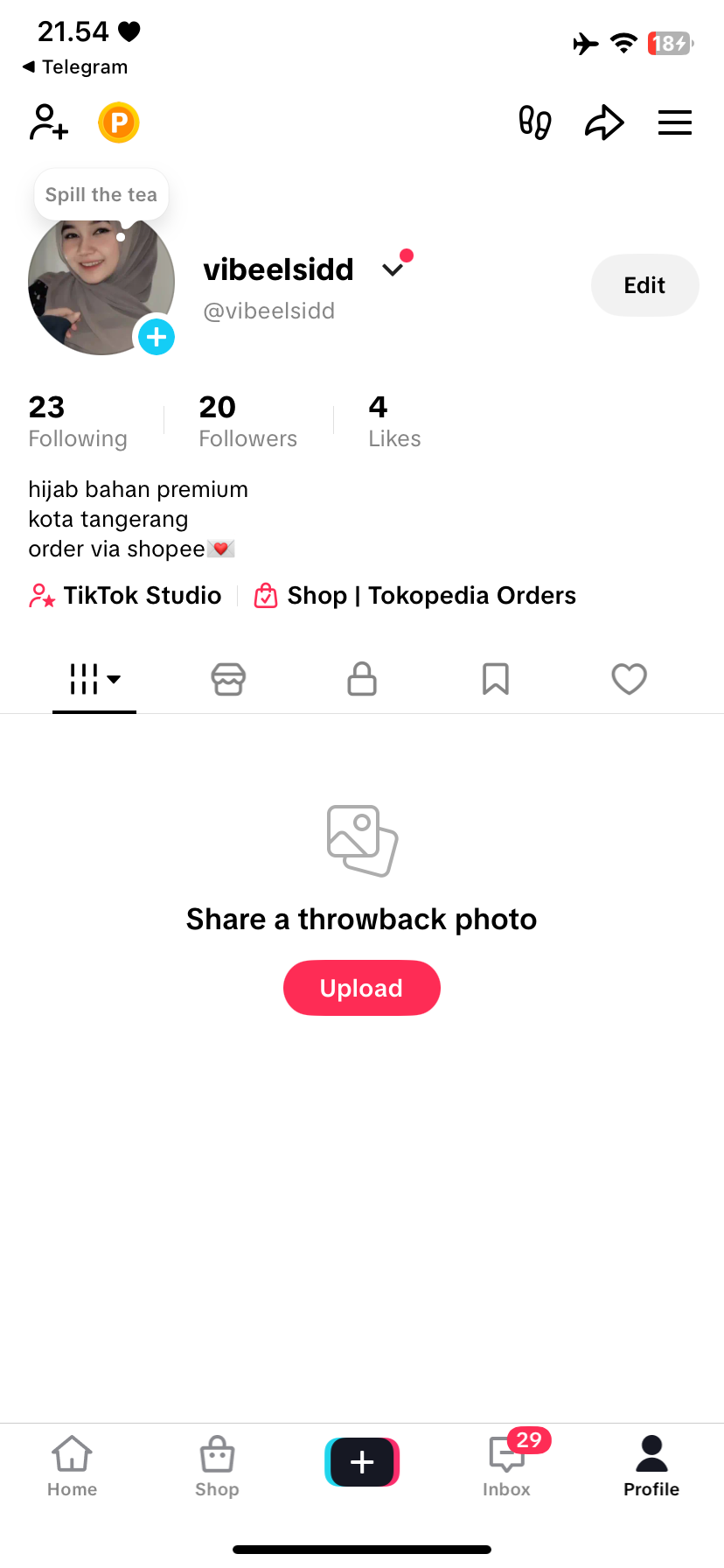Open profile views footprints icon
Viewport: 724px width, 1568px height.
tap(534, 122)
